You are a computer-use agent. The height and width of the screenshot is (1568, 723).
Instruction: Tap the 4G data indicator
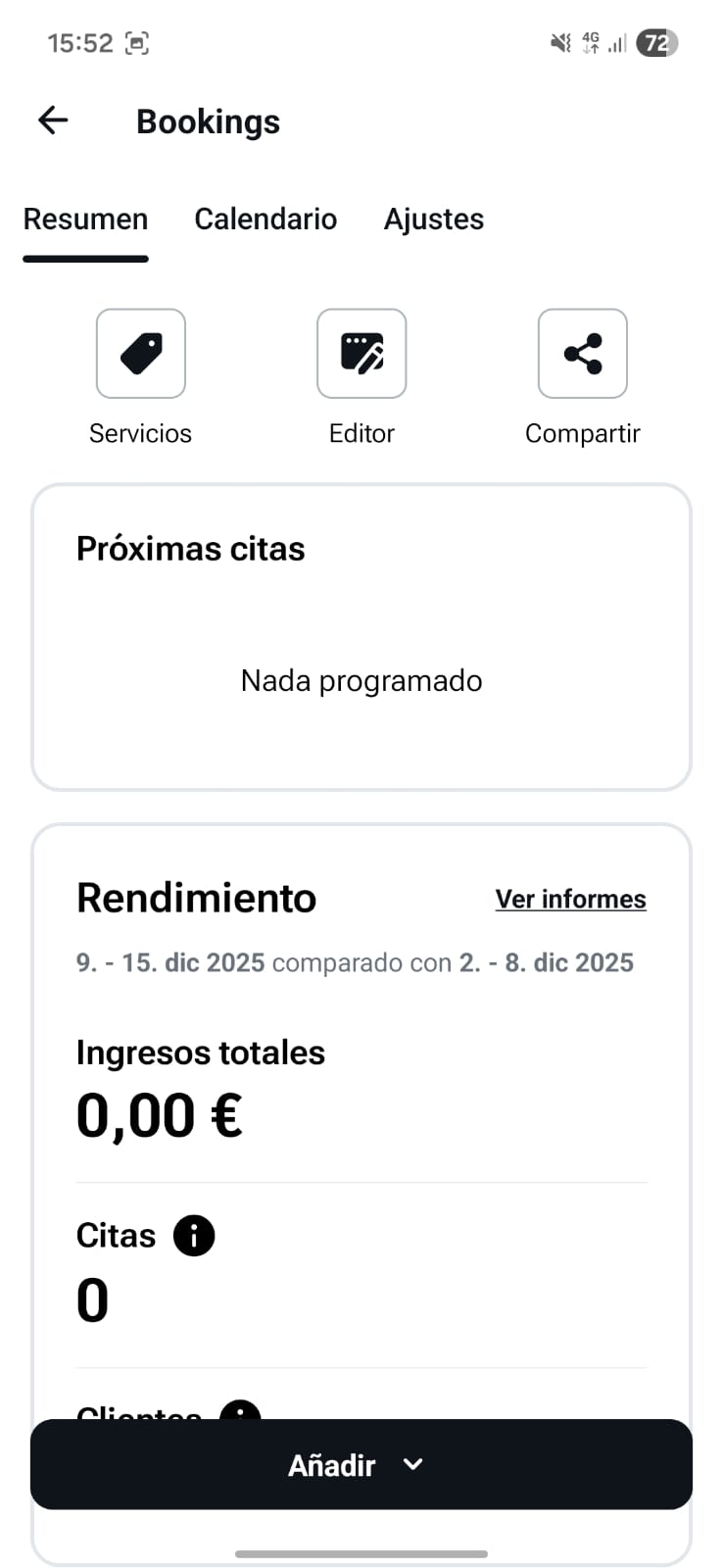point(589,42)
